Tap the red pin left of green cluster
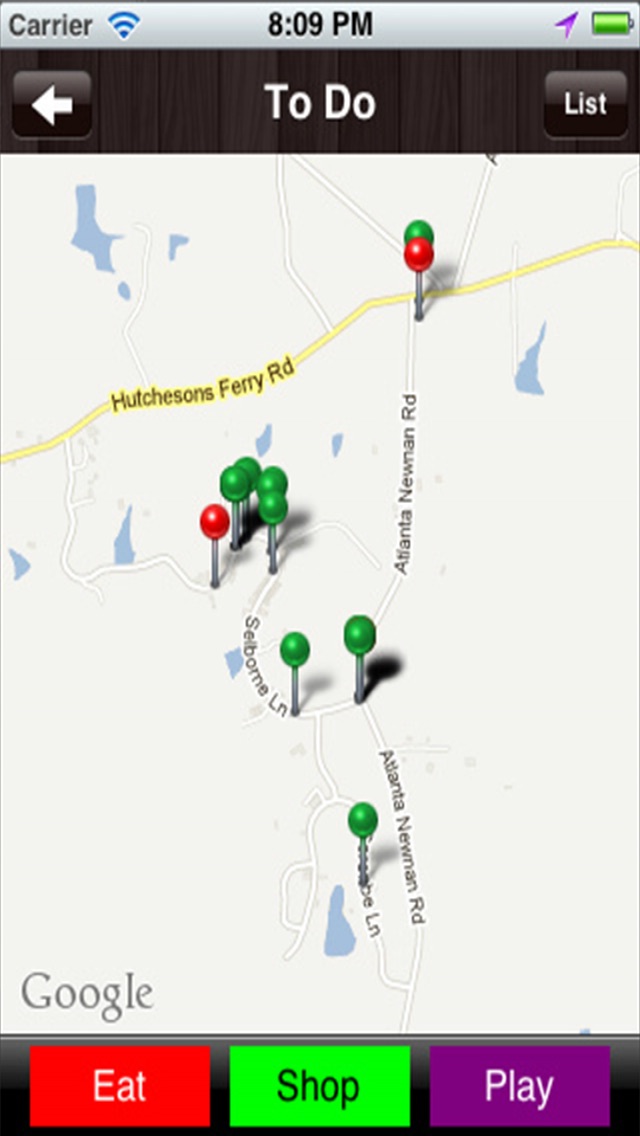Screen dimensions: 640x1136 pos(215,522)
